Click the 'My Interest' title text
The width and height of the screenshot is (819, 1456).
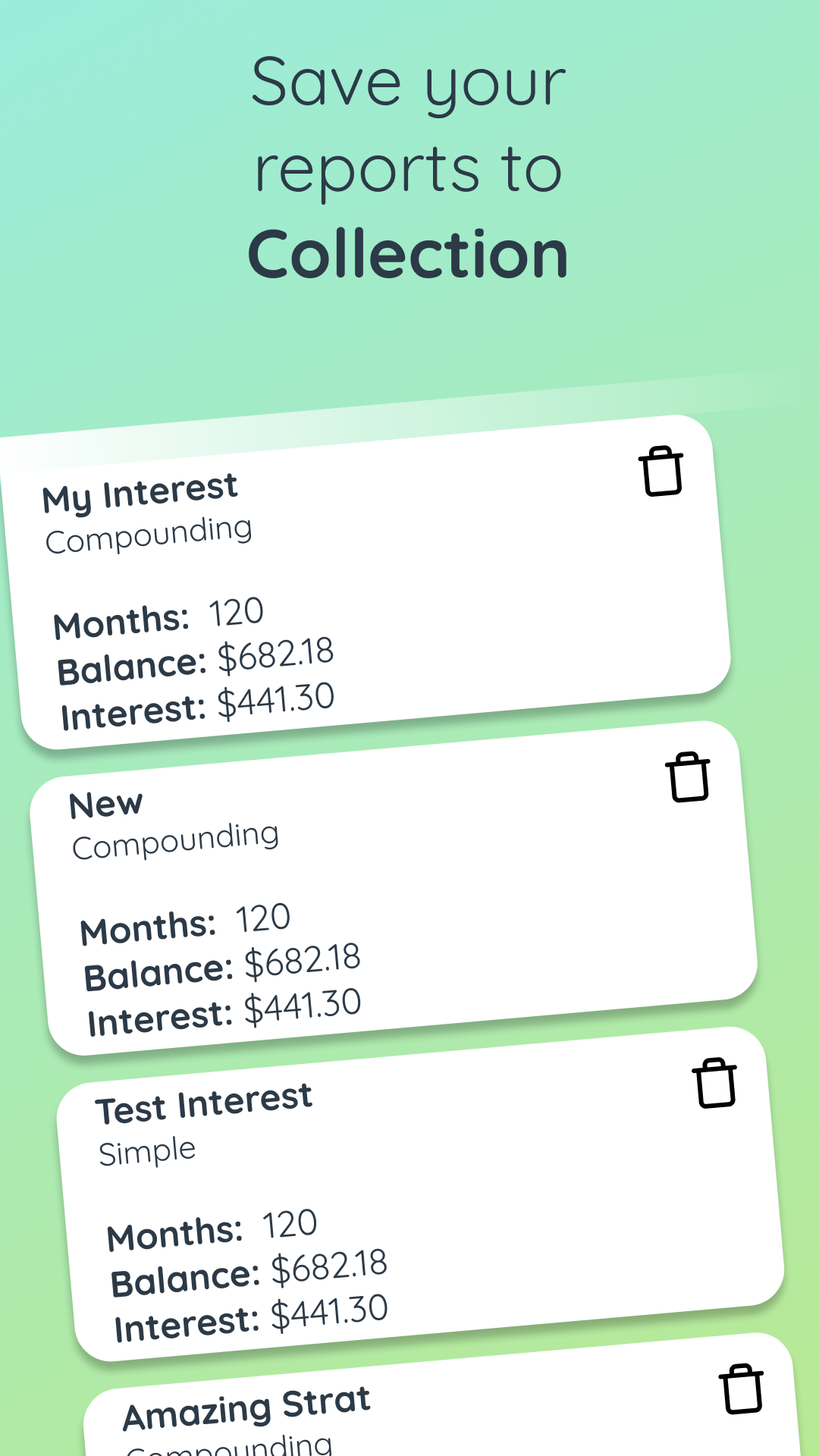[141, 489]
